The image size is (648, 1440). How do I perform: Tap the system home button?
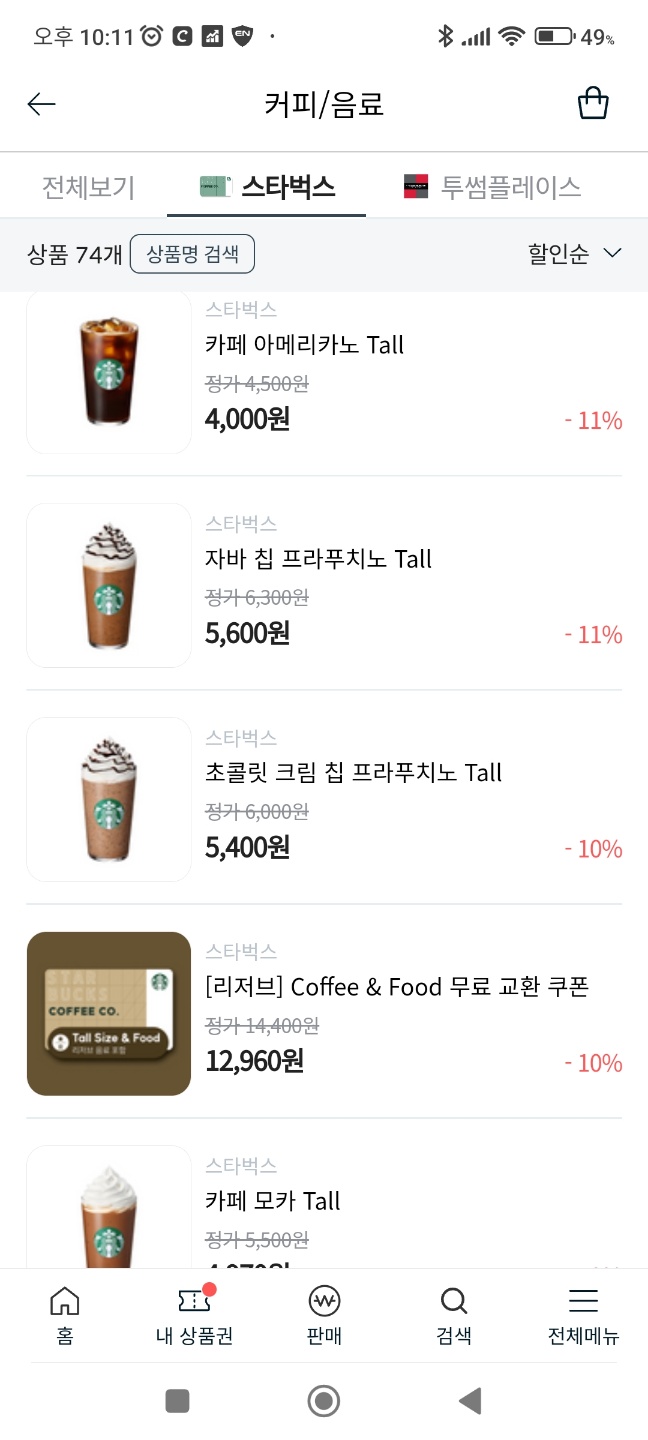click(x=324, y=1401)
